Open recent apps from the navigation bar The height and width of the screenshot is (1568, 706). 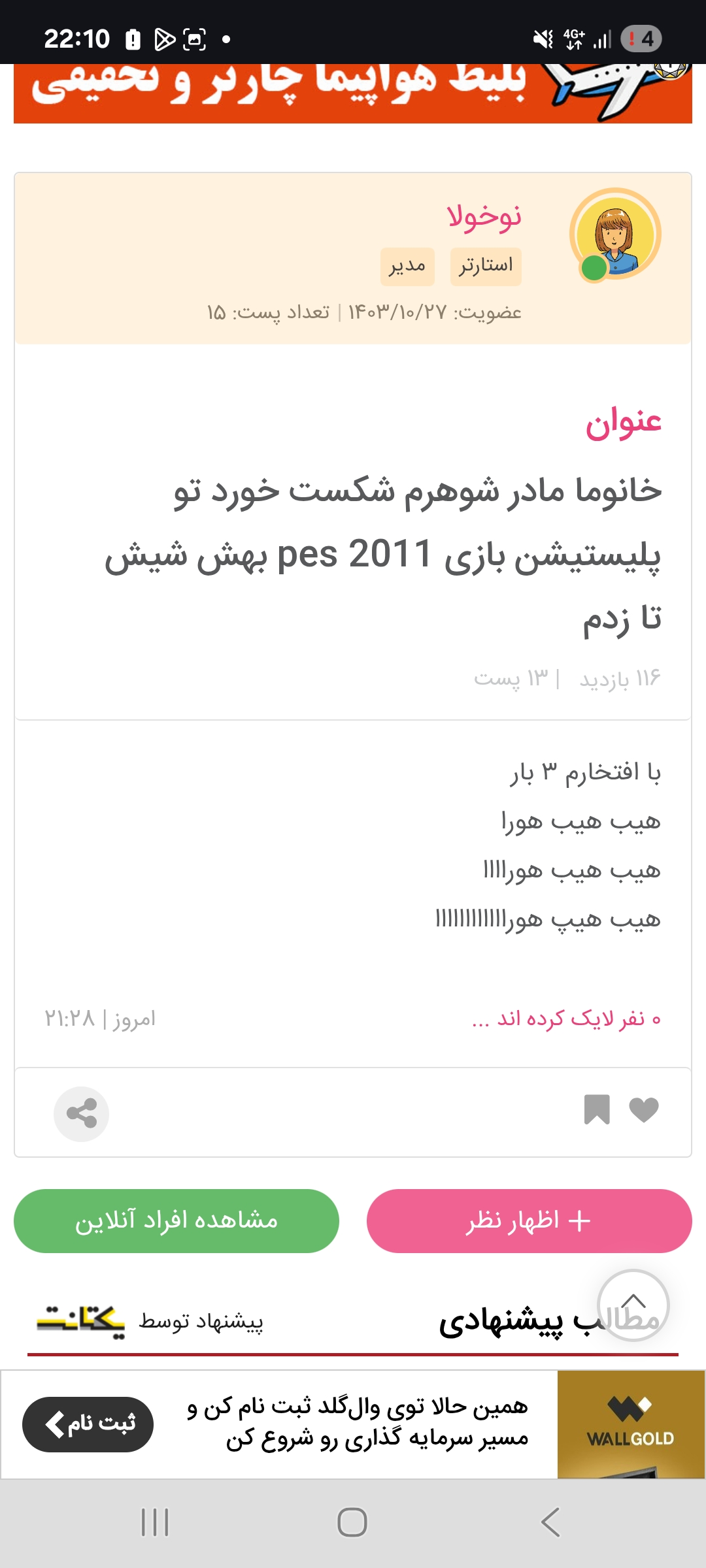tap(155, 1522)
